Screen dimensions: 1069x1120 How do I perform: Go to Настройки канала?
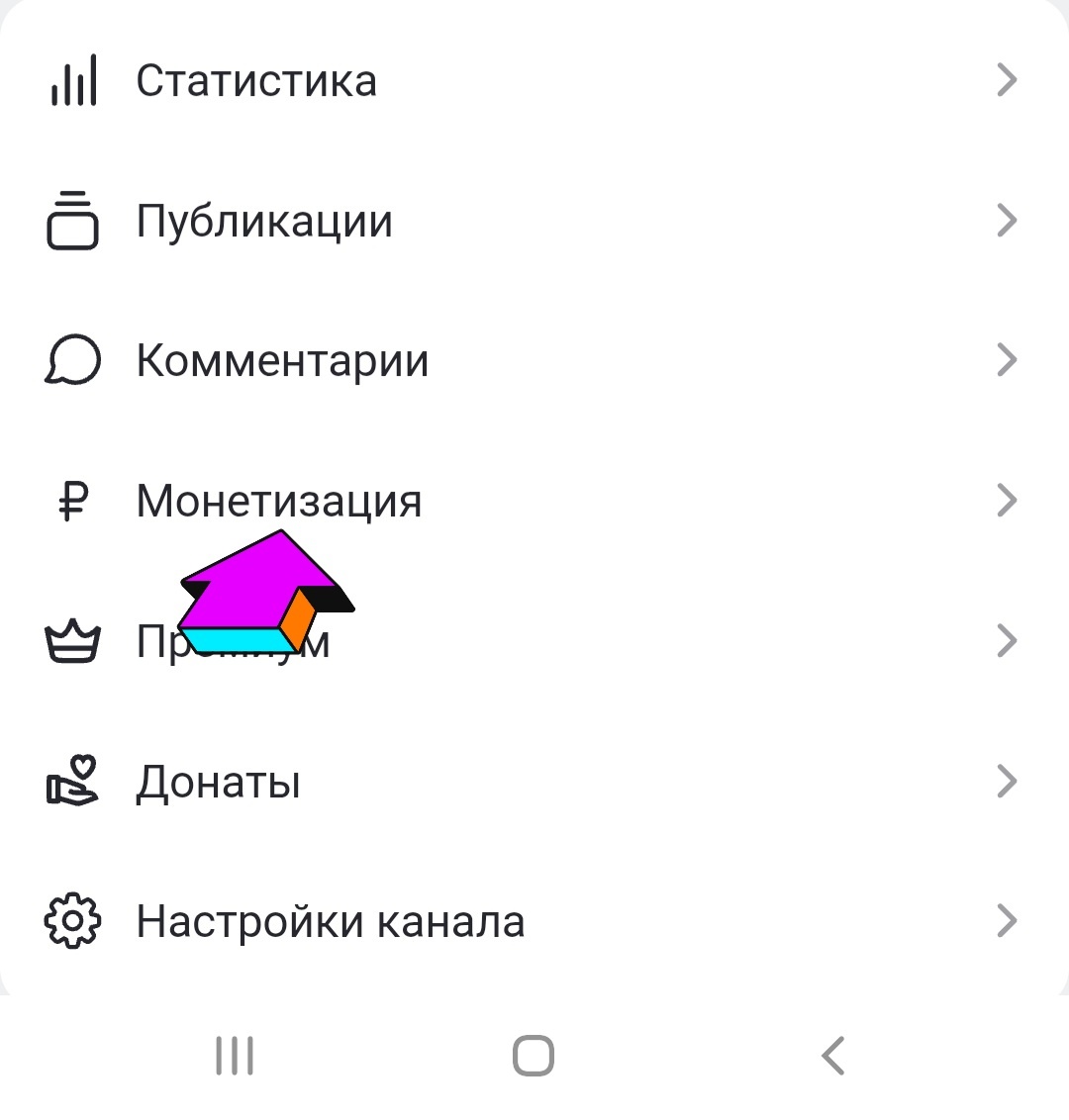(x=330, y=920)
